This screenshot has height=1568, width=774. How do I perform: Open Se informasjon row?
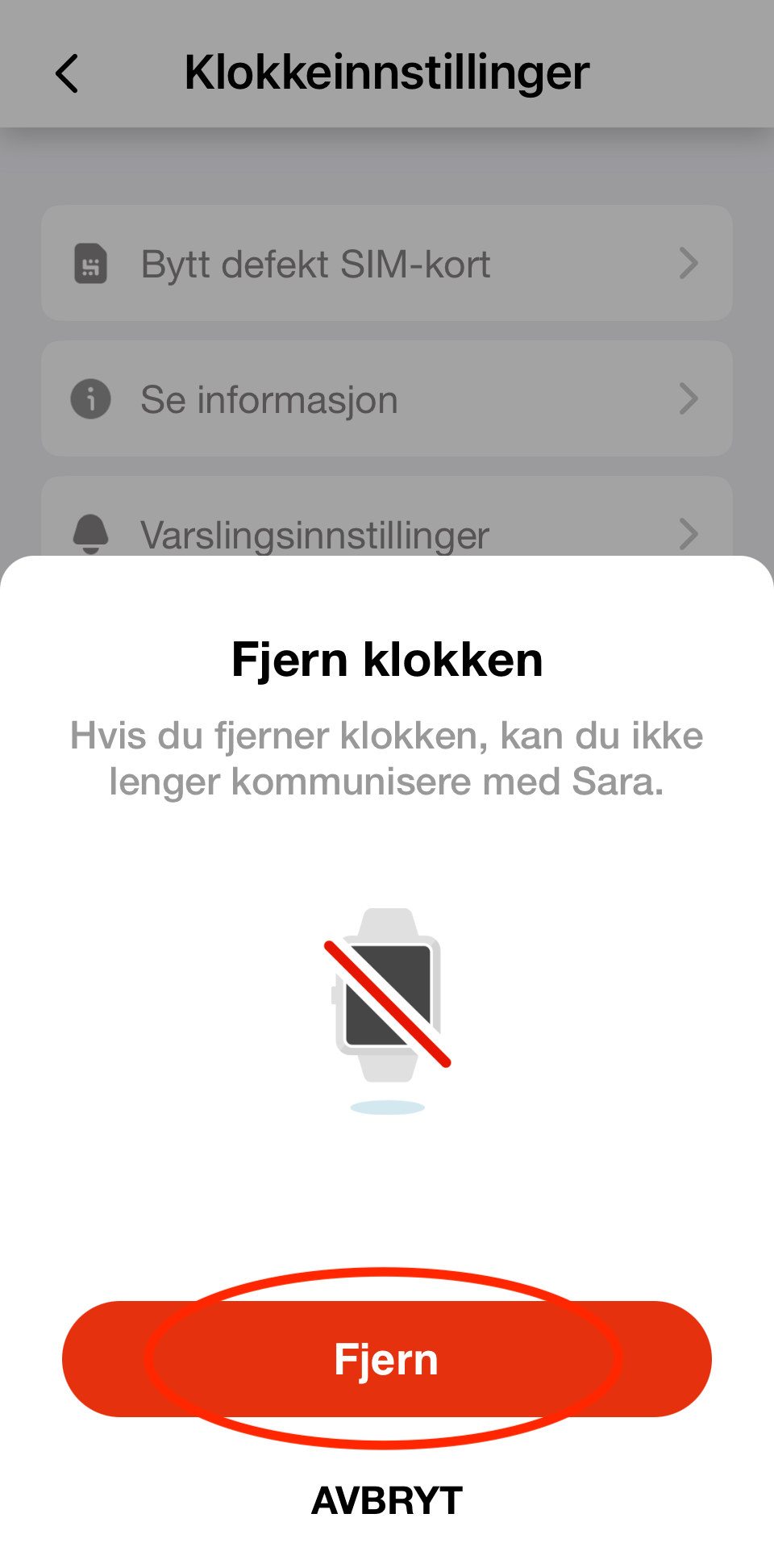tap(387, 399)
